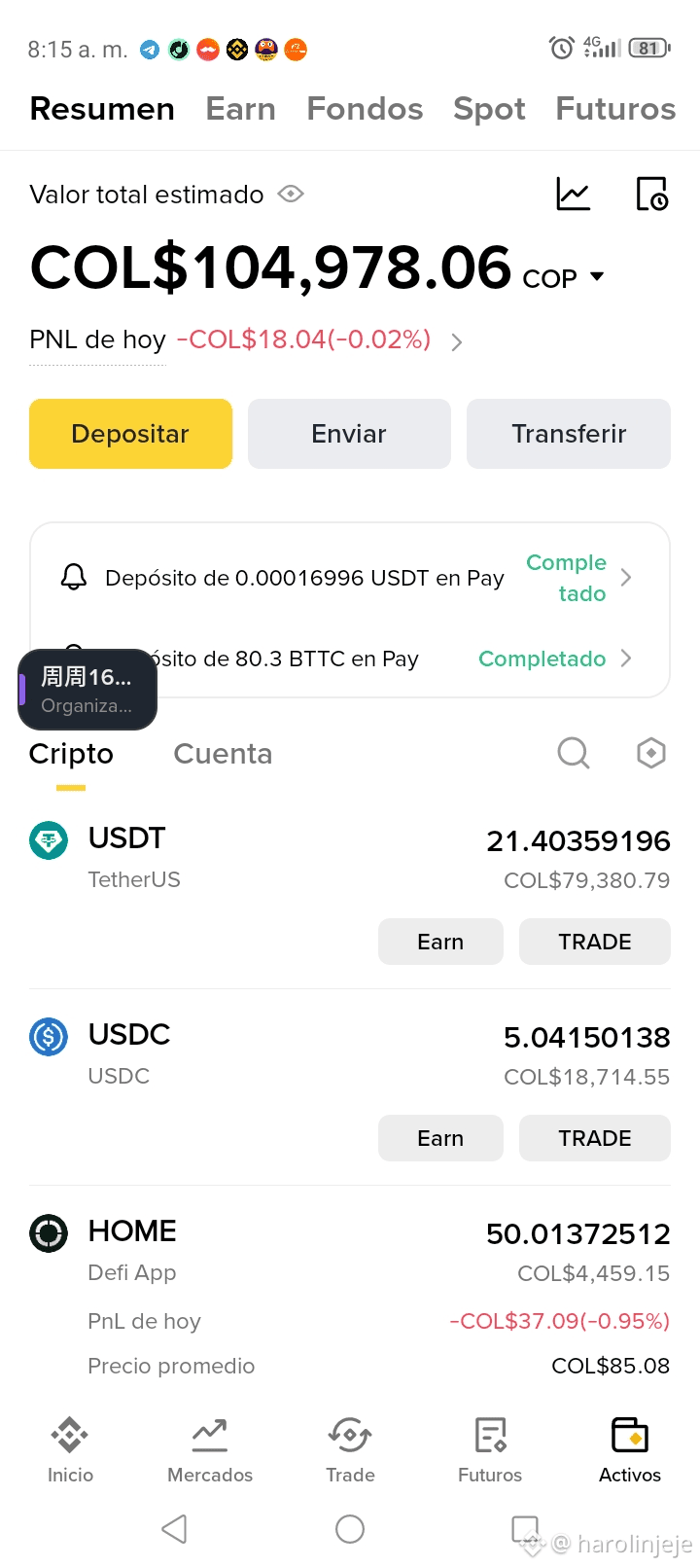Tap Earn for USDC
This screenshot has height=1568, width=700.
click(440, 1138)
